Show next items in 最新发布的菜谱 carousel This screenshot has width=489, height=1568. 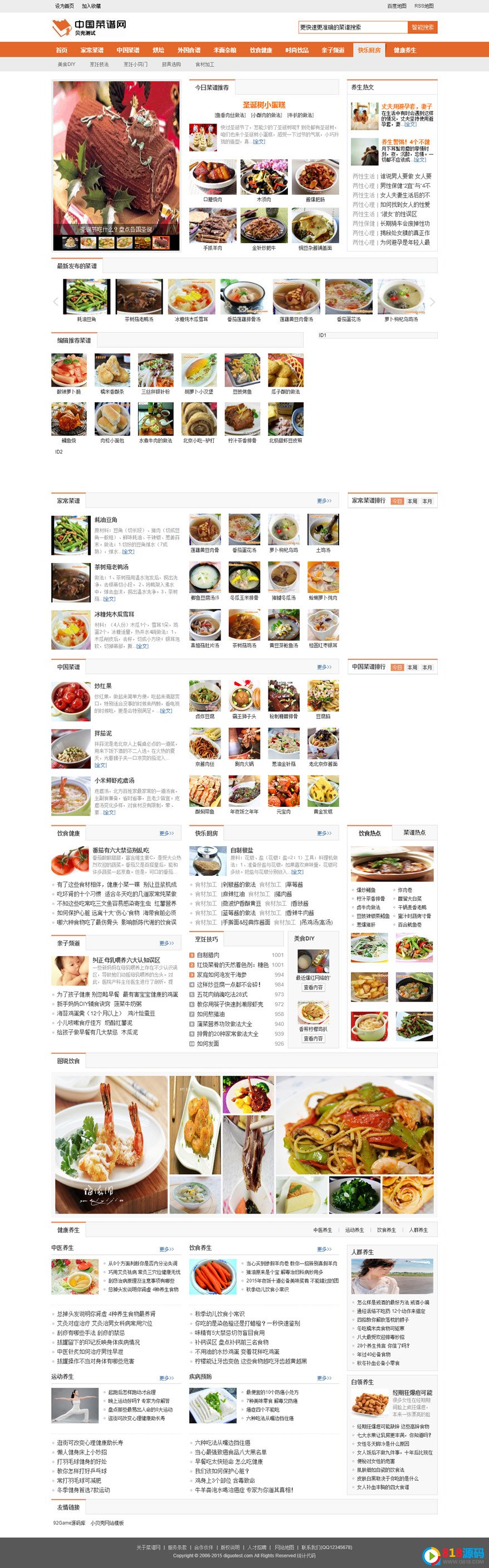click(432, 302)
